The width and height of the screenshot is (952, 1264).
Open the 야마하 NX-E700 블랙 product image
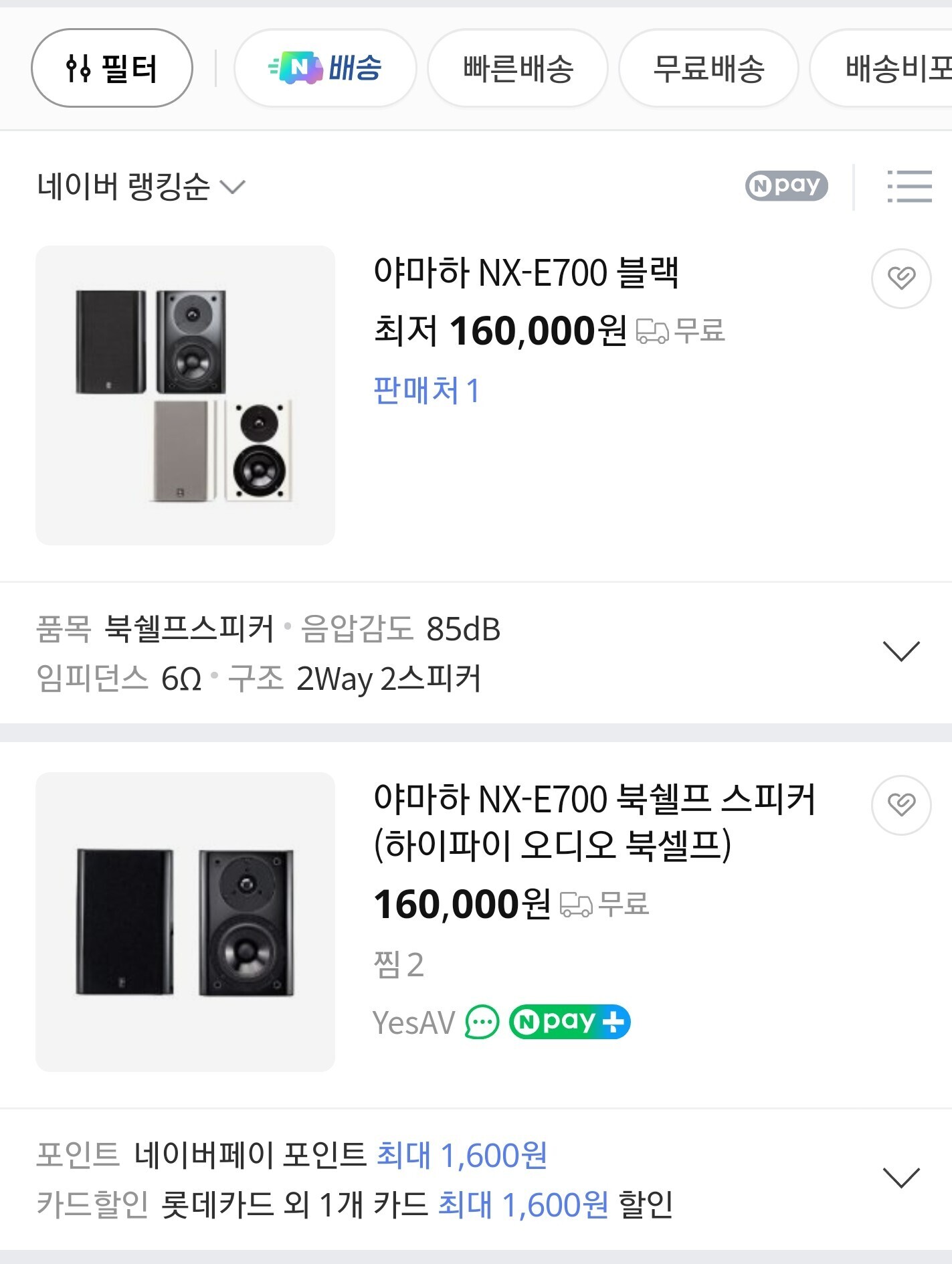(185, 395)
